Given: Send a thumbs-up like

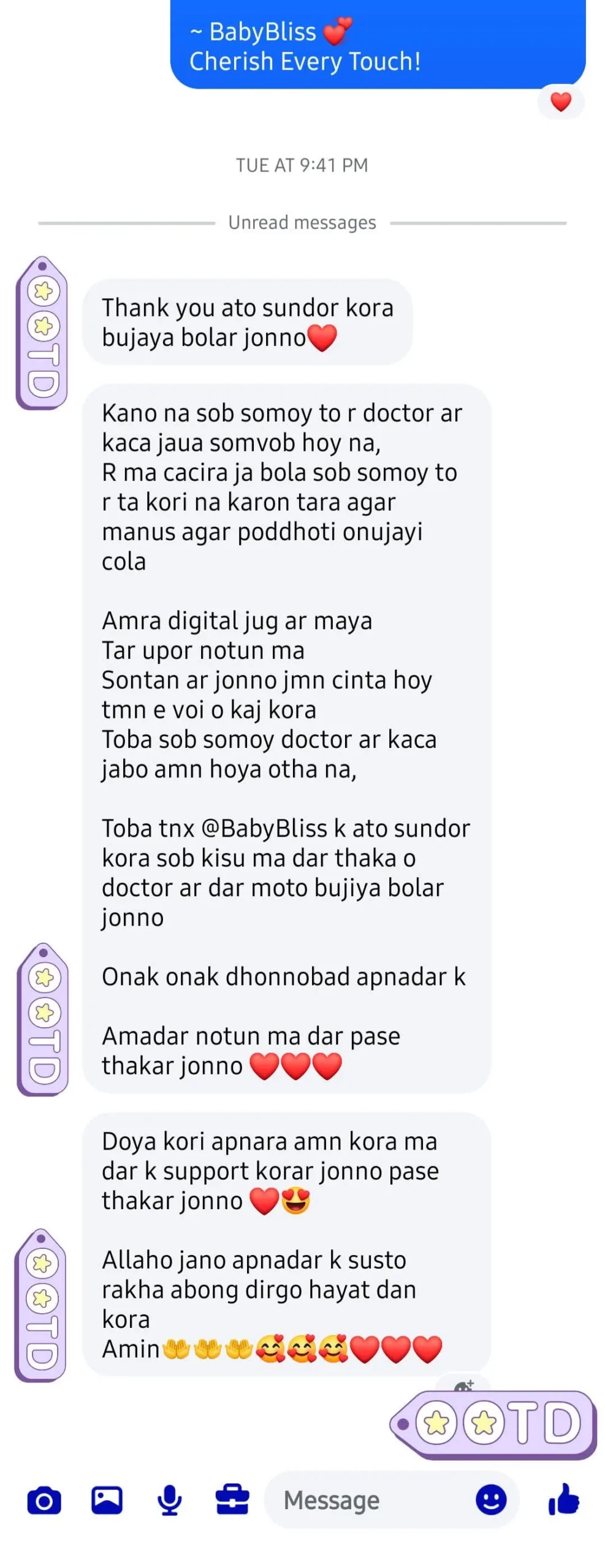Looking at the screenshot, I should coord(563,1499).
